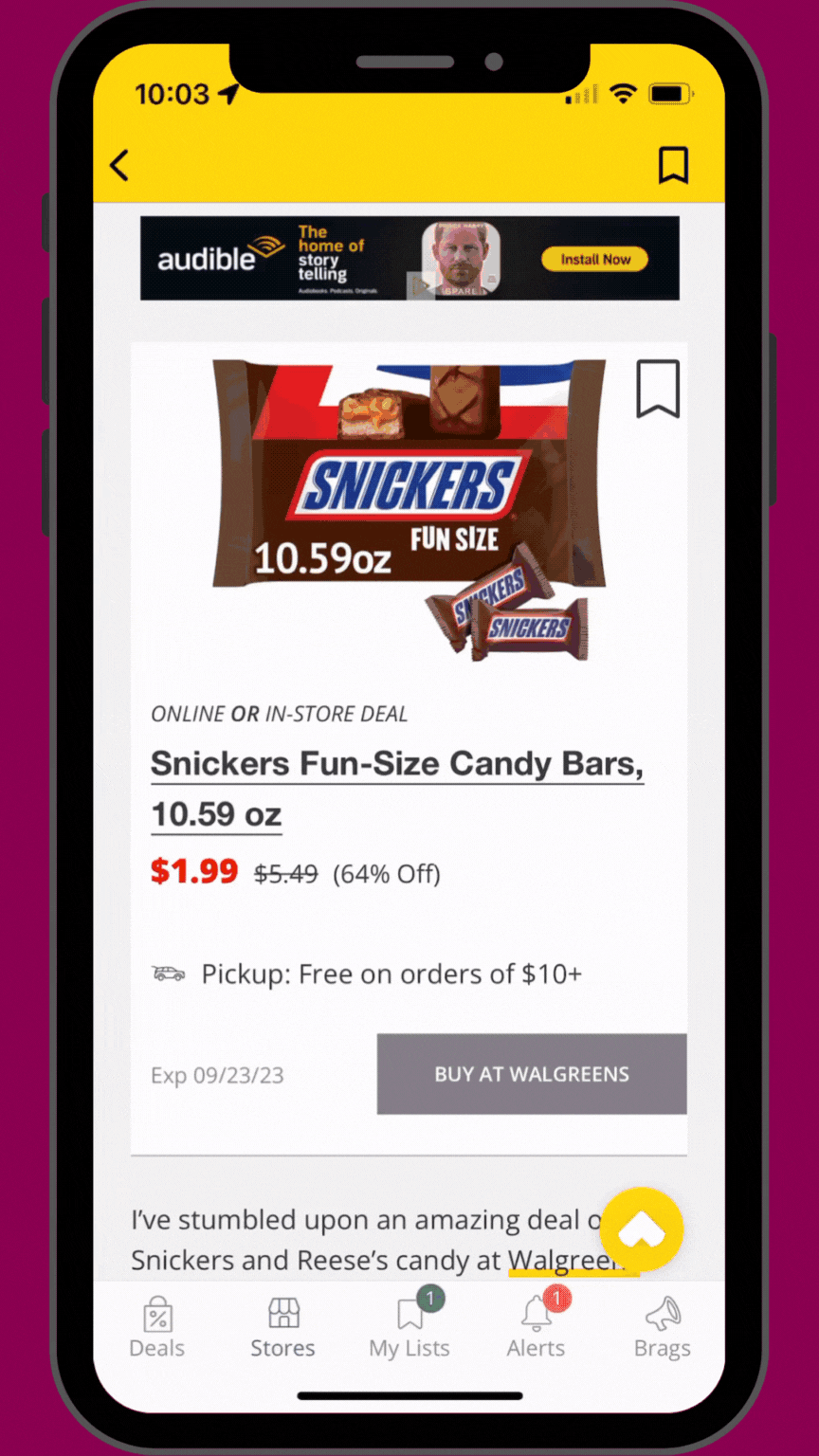Save the Snickers deal with the card's bookmark
Viewport: 819px width, 1456px height.
658,389
